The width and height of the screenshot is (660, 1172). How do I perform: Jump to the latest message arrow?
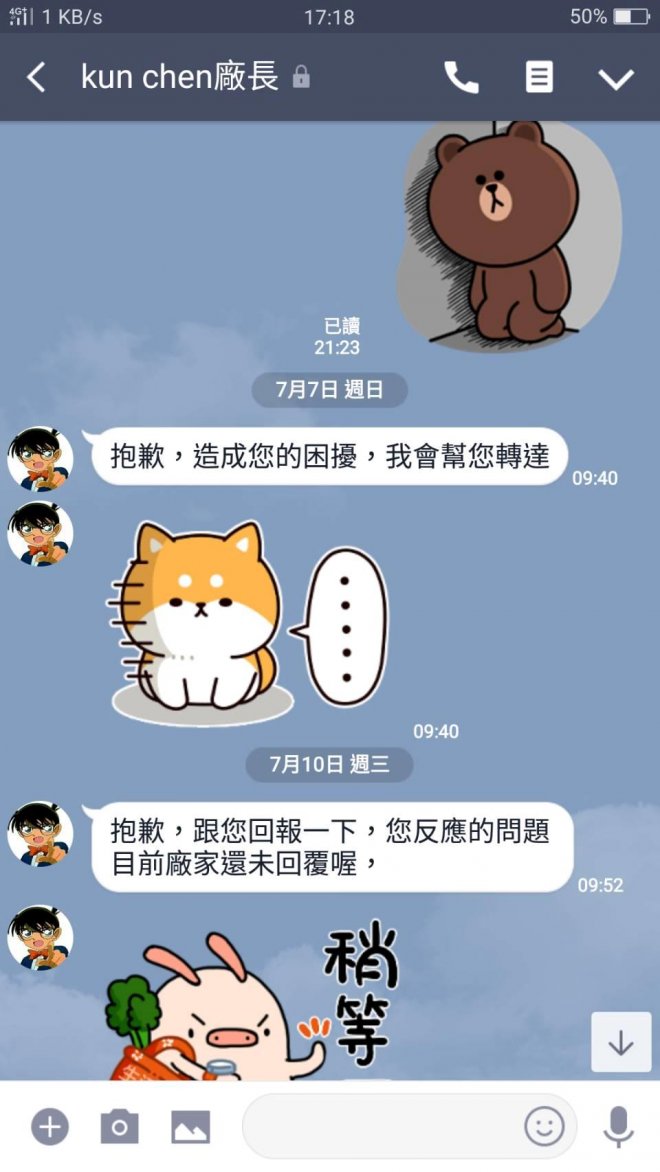coord(621,1043)
